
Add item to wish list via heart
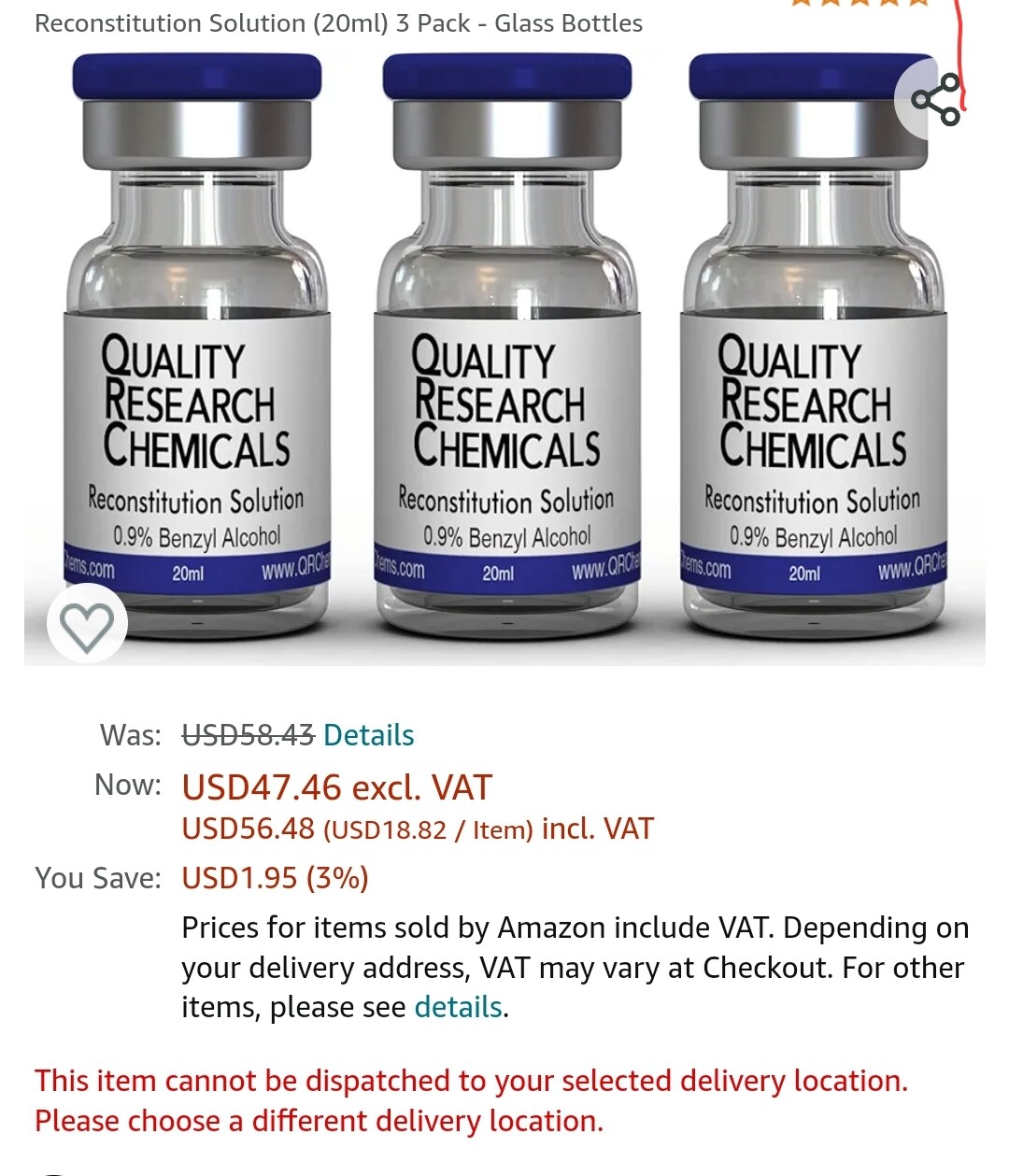click(87, 624)
